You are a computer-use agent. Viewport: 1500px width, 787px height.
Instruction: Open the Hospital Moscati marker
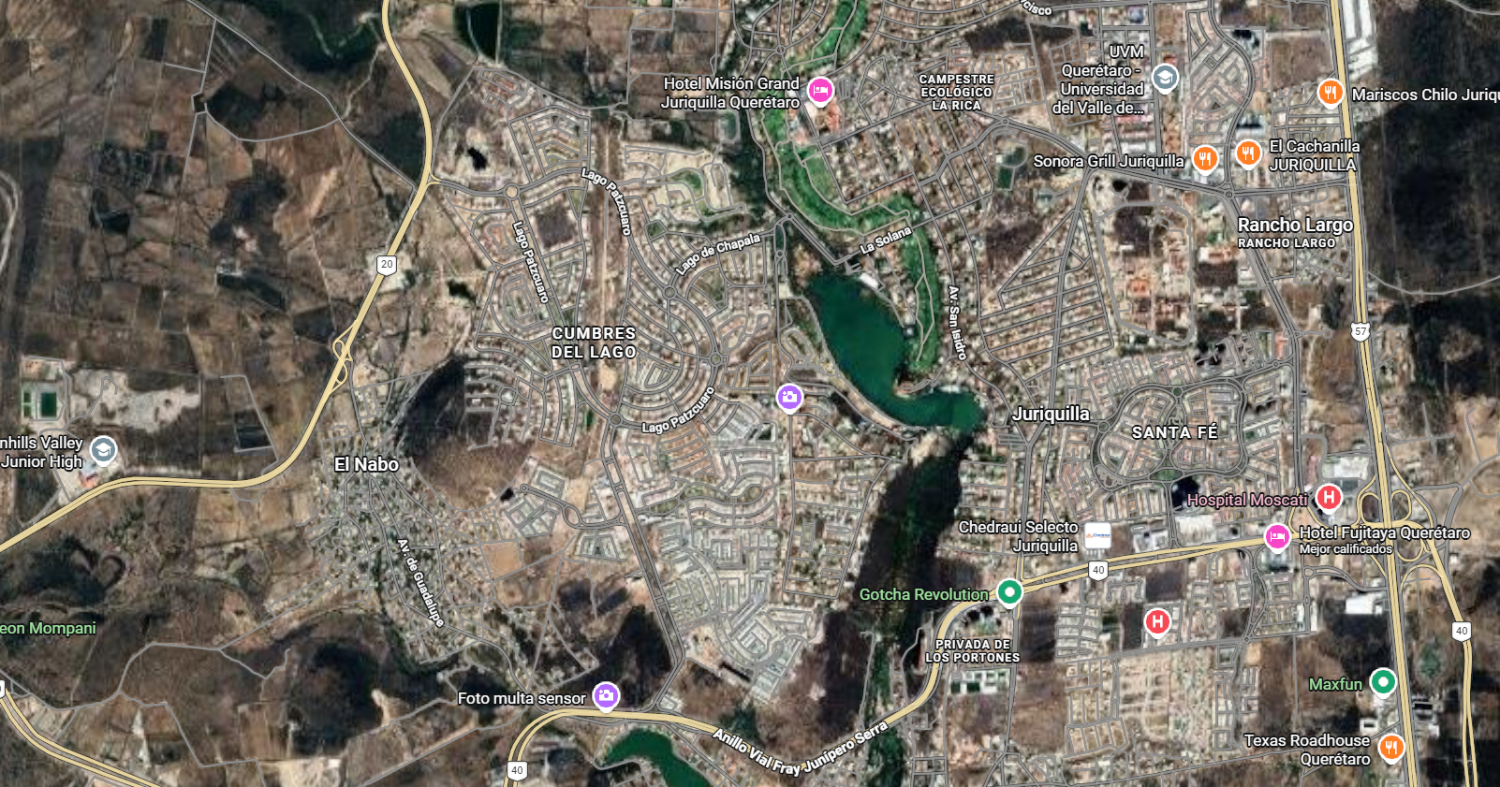(1328, 496)
